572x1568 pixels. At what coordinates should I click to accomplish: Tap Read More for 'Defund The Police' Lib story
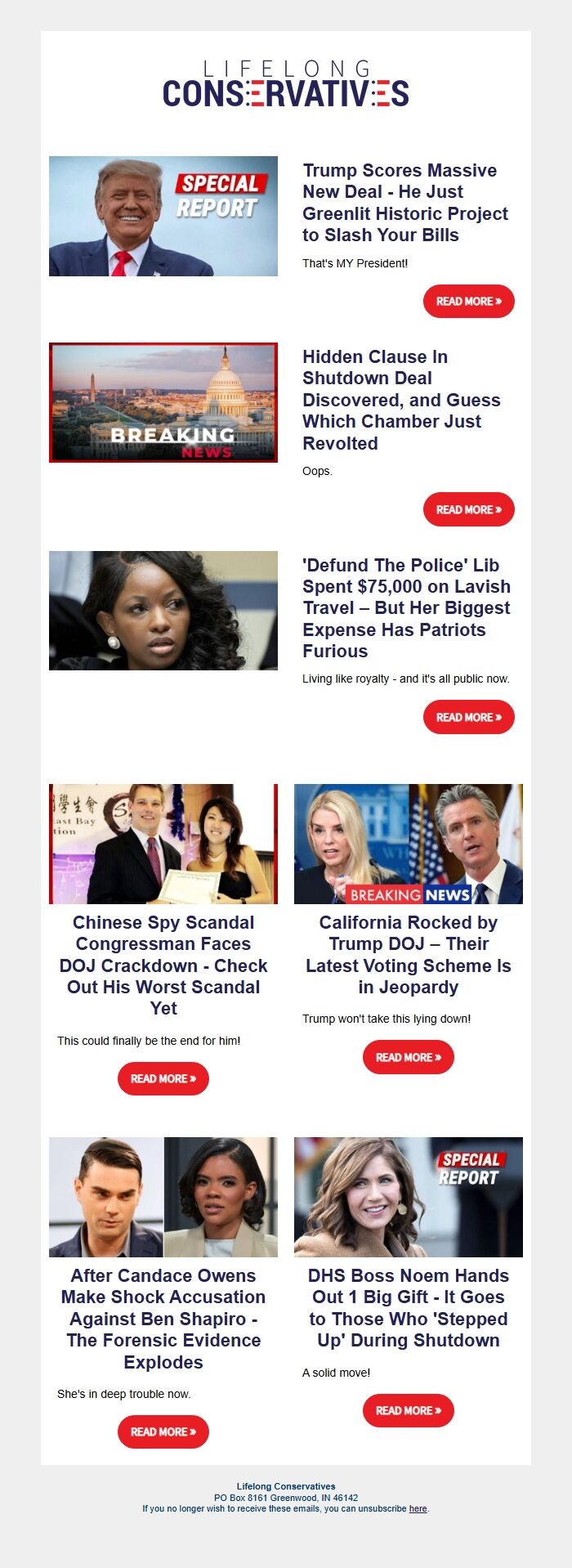click(x=468, y=717)
